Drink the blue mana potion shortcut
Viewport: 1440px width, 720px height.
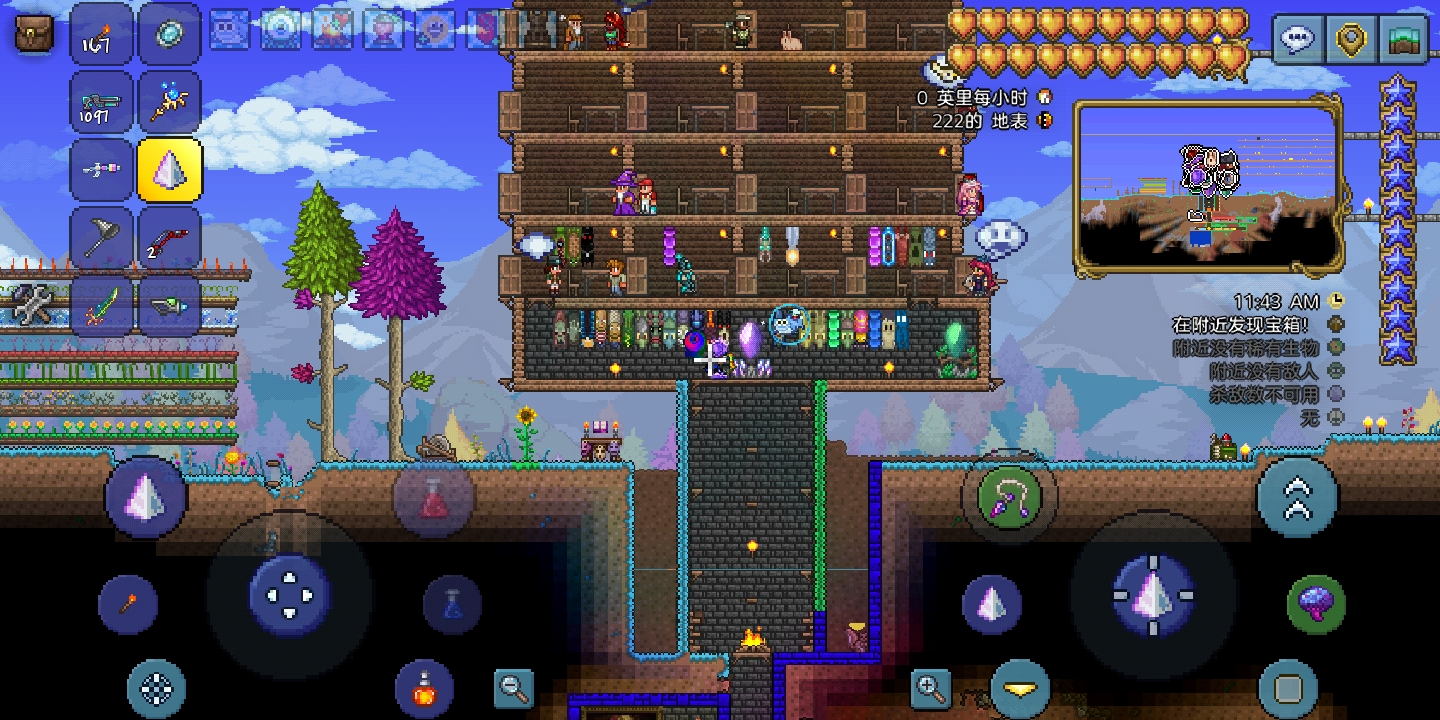pyautogui.click(x=452, y=604)
